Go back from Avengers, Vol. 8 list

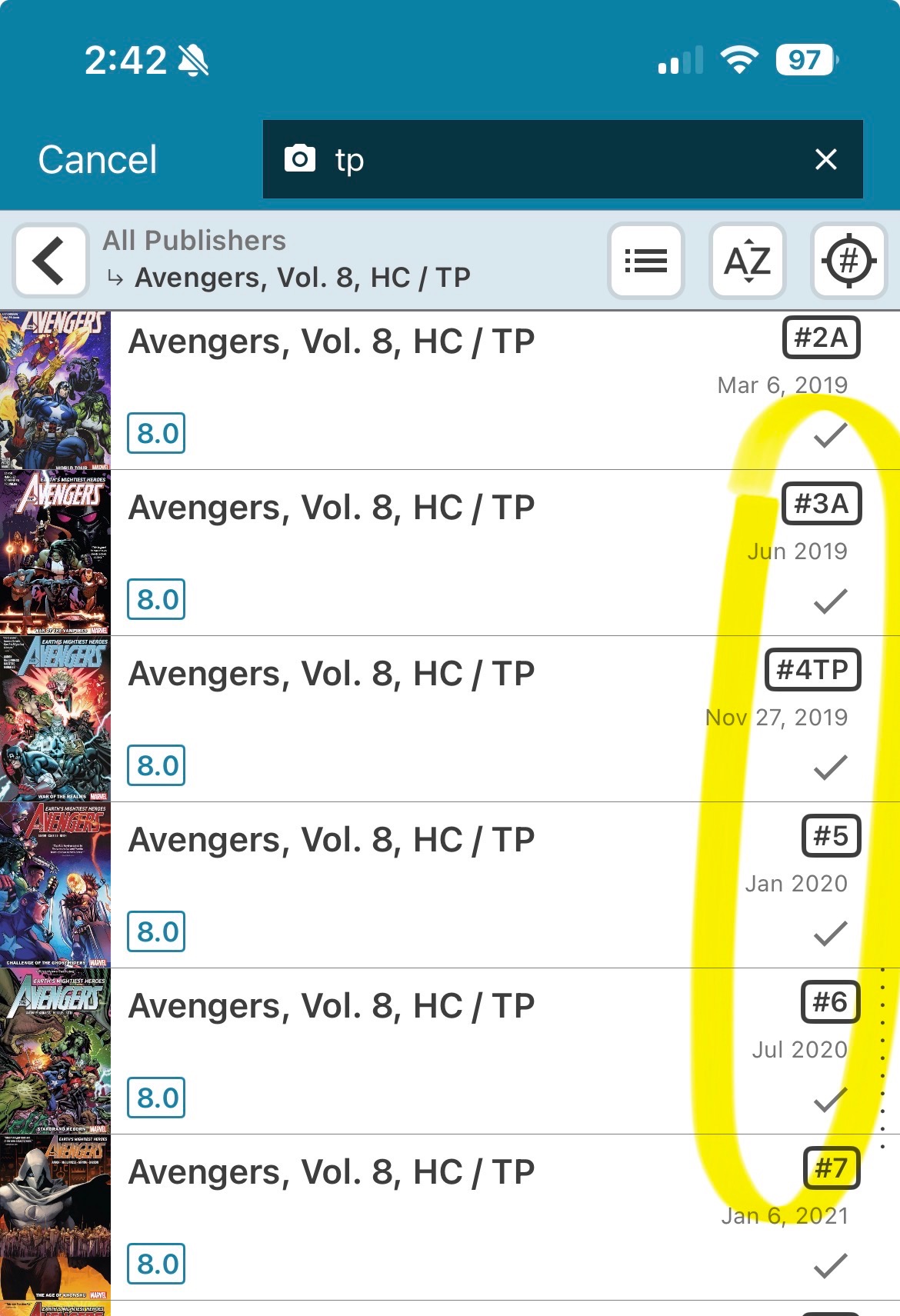pos(51,261)
